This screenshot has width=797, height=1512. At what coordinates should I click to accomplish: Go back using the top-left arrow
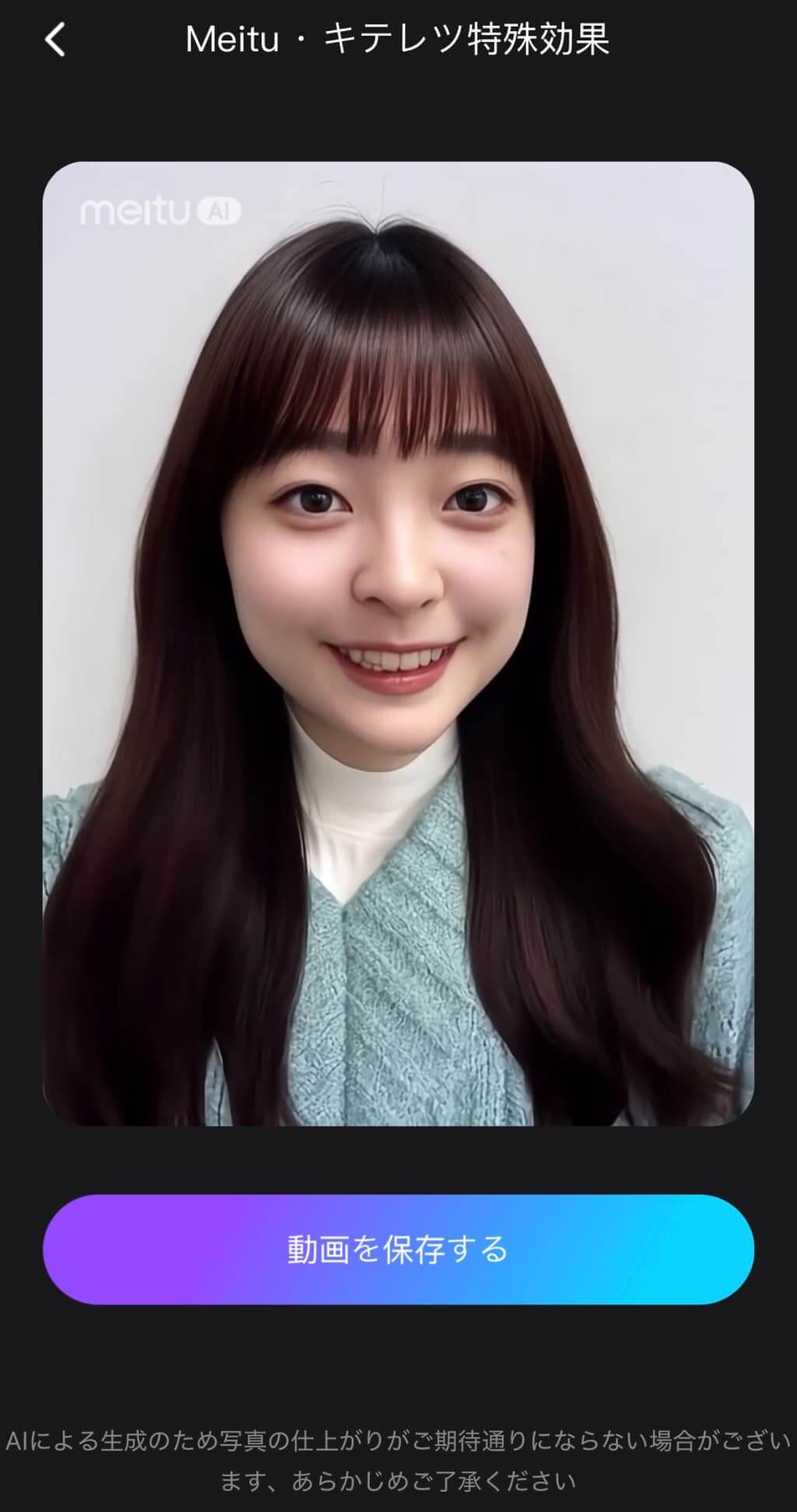pyautogui.click(x=54, y=39)
